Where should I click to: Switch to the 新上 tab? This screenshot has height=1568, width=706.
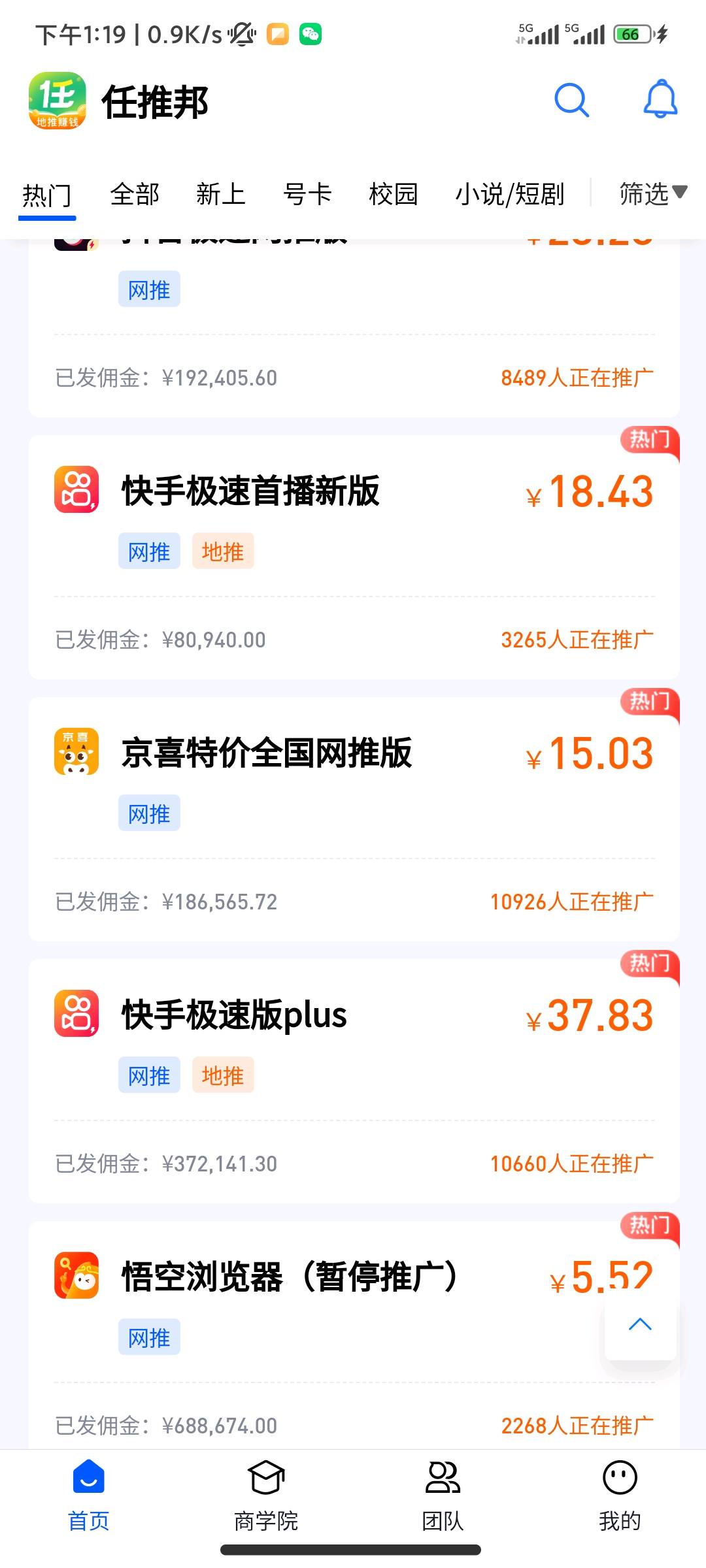coord(220,195)
